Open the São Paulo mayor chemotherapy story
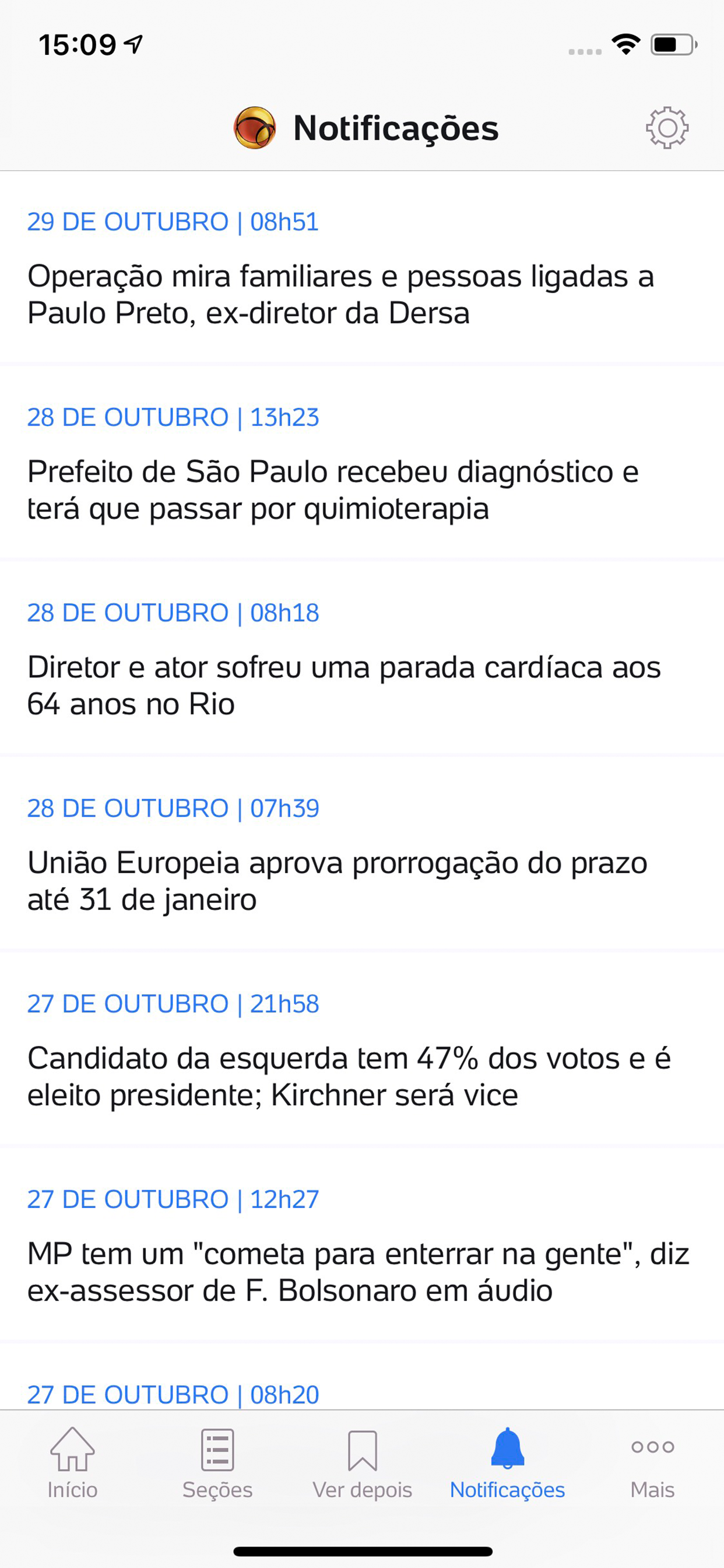This screenshot has height=1568, width=724. (334, 491)
